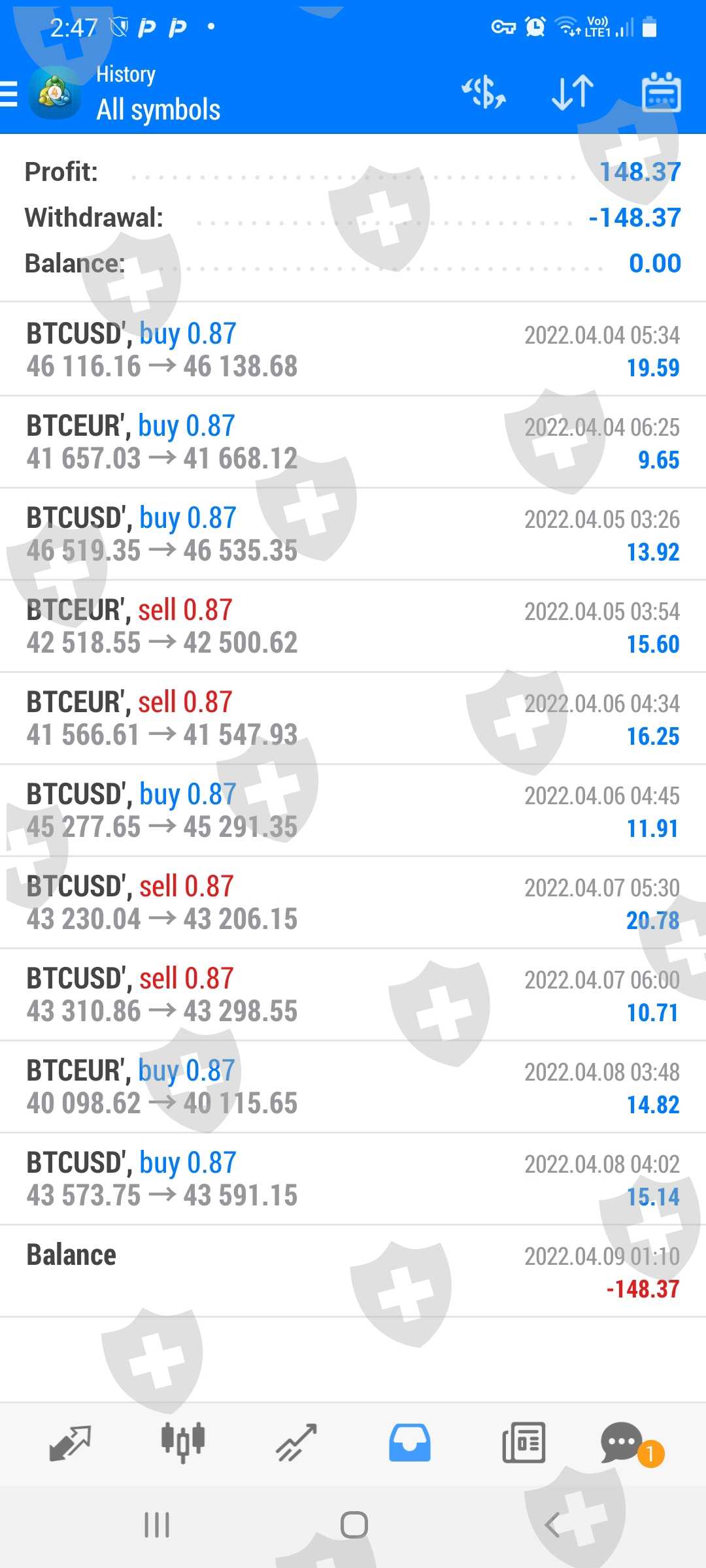Select the BTCUSD sell trade with 20.78 profit
The image size is (706, 1568).
353,902
